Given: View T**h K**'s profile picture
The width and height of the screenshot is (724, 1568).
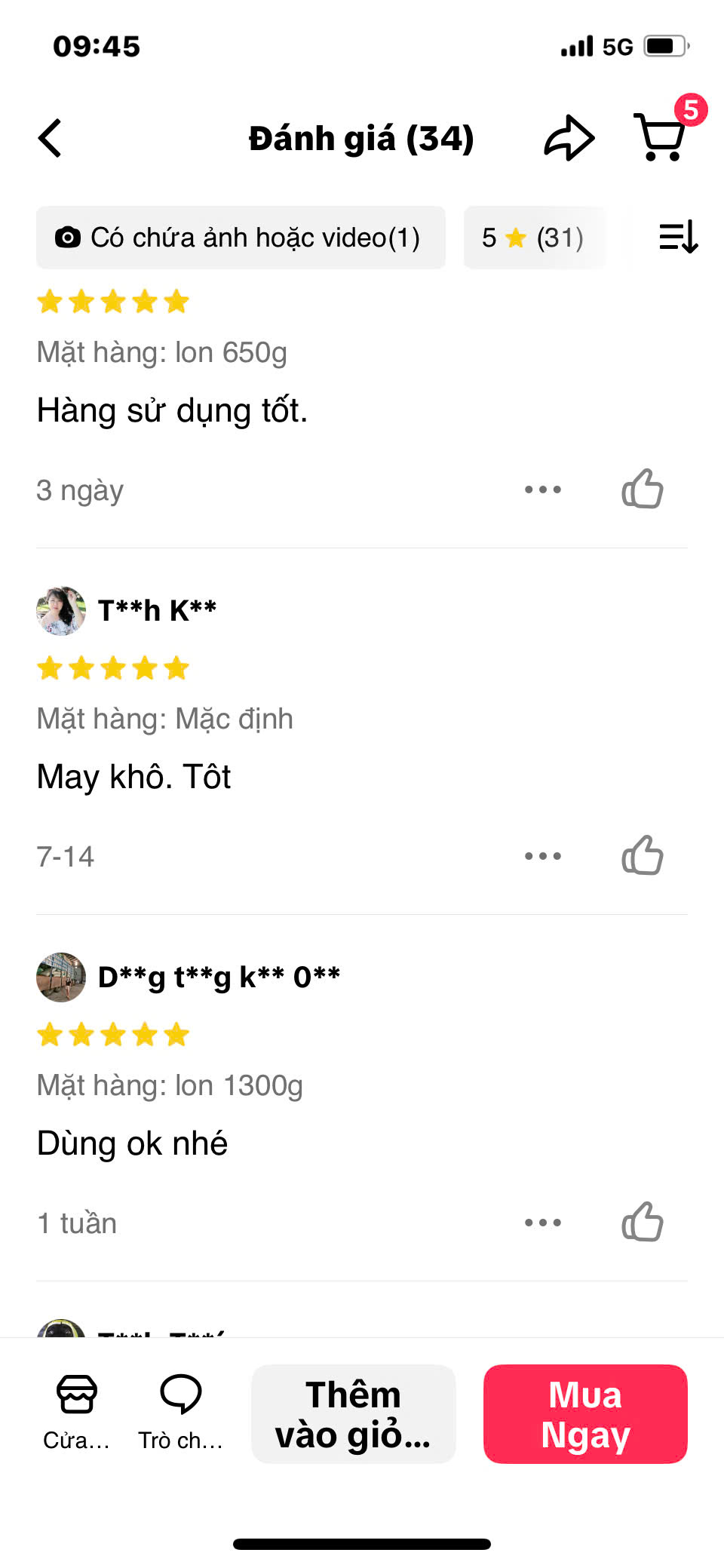Looking at the screenshot, I should [61, 611].
